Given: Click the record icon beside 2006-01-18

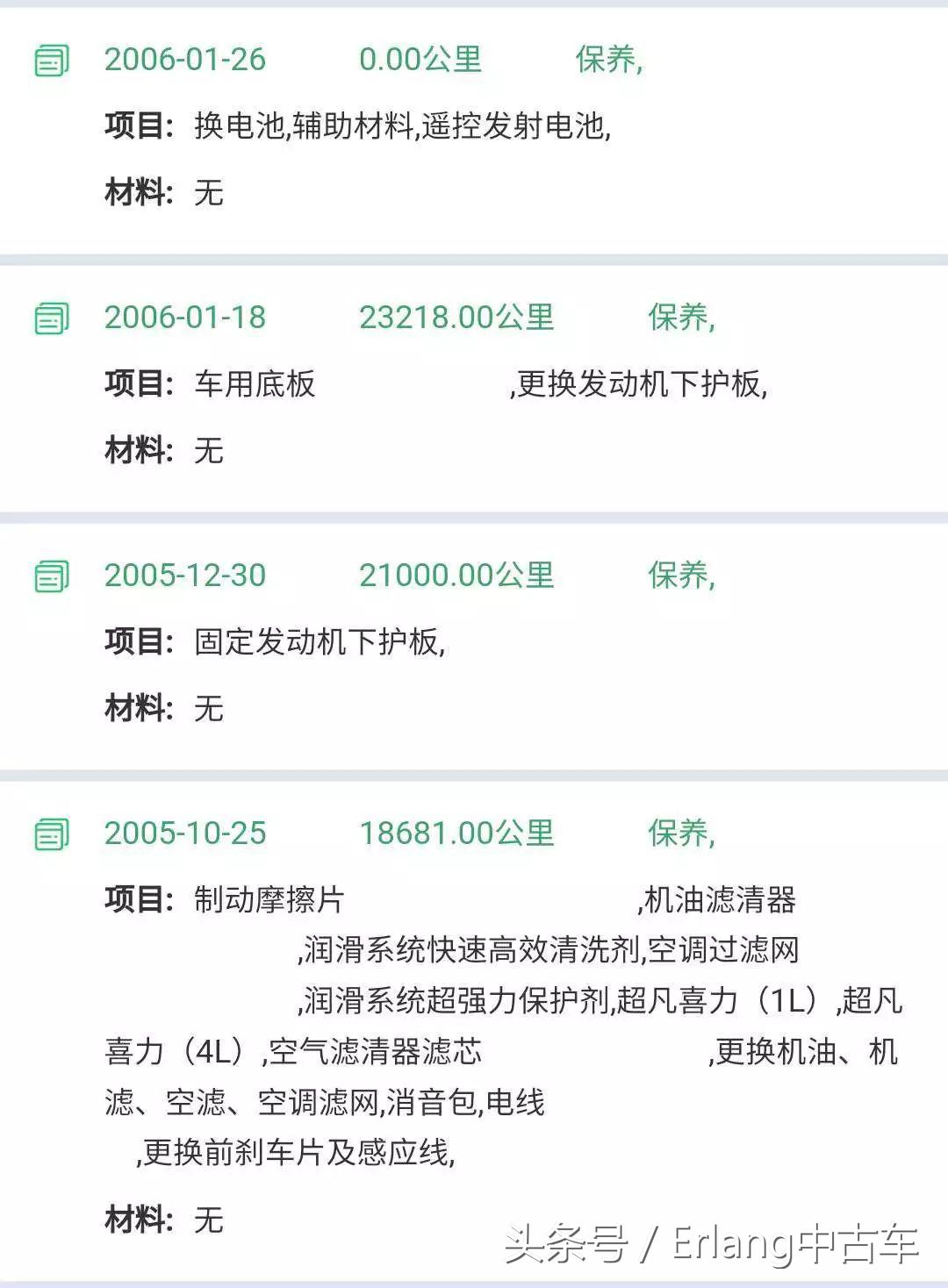Looking at the screenshot, I should coord(51,318).
